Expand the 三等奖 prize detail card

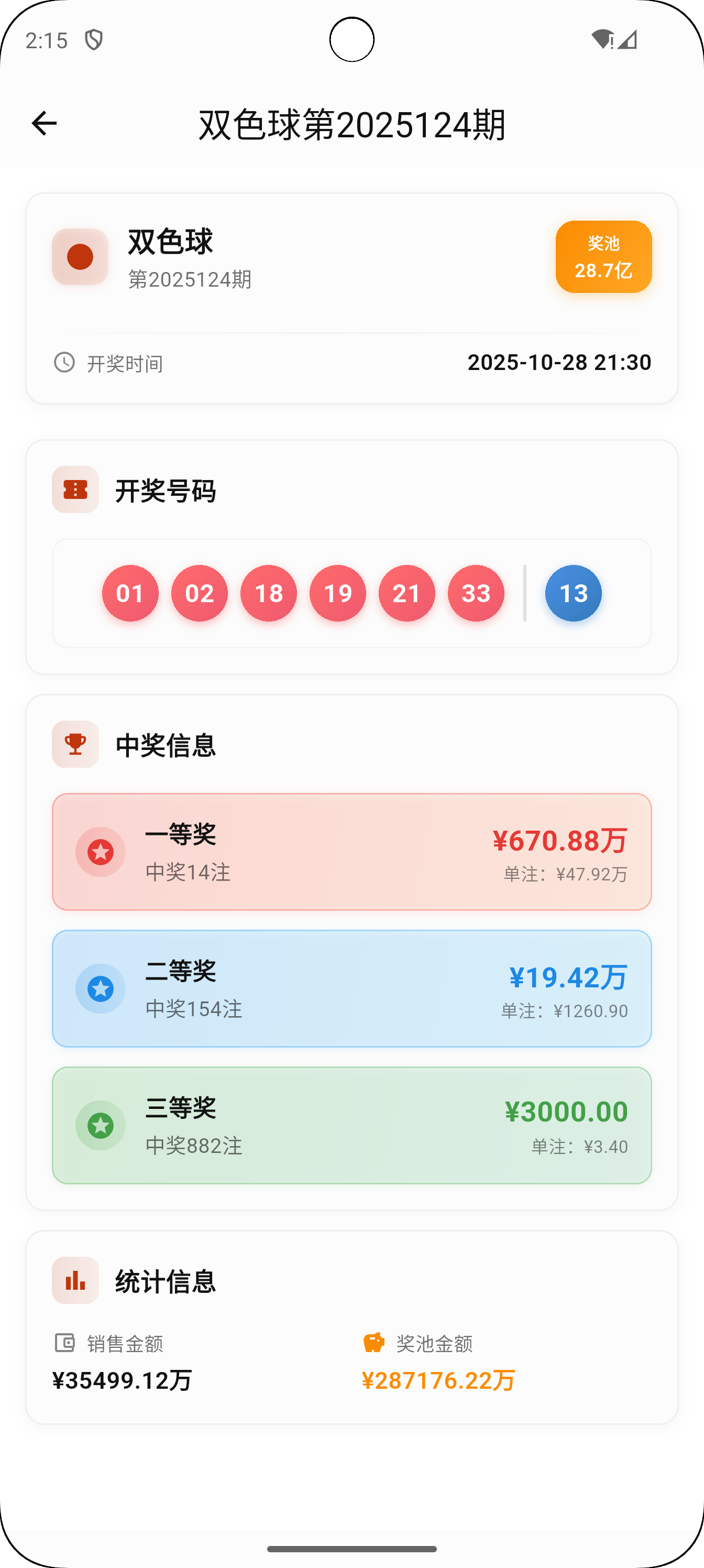[x=351, y=1126]
